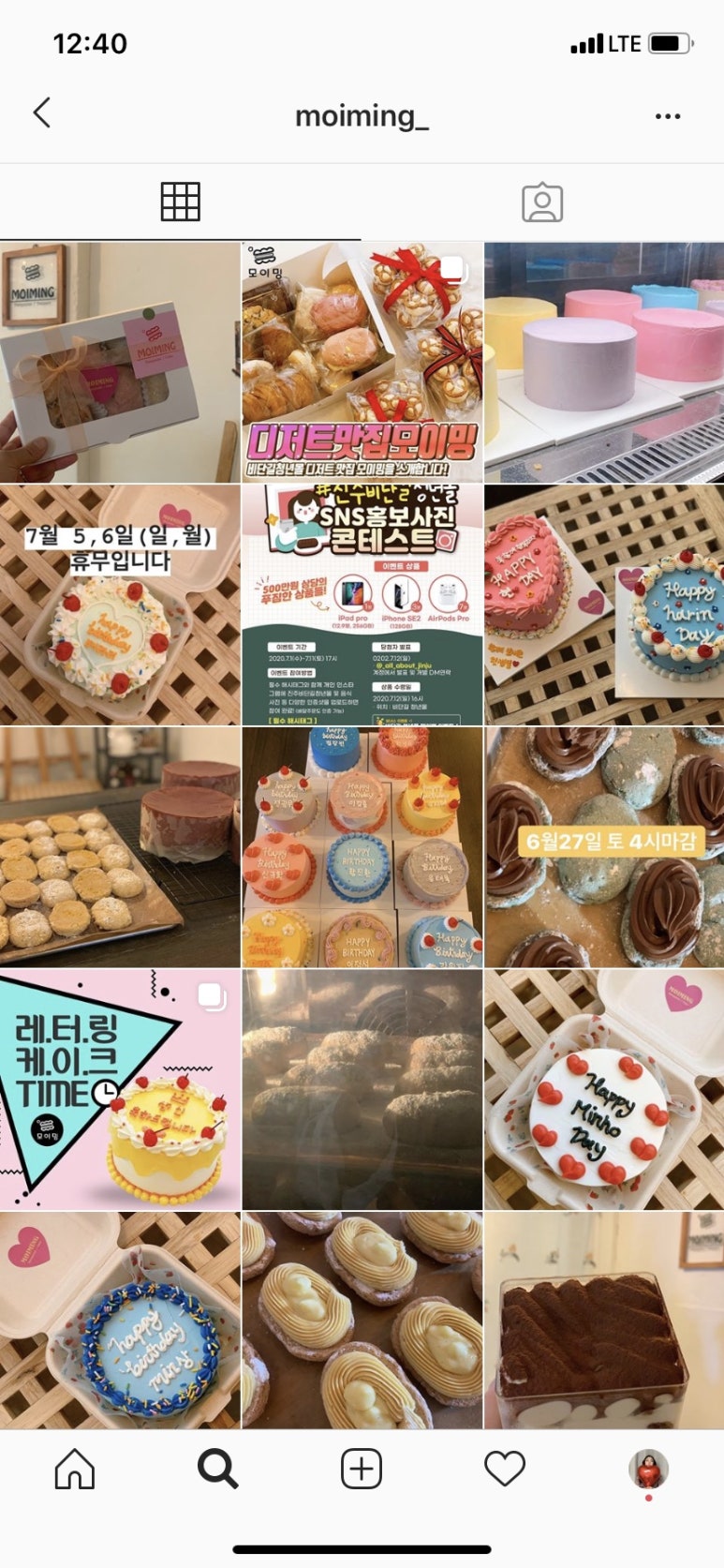
Task: Open the Happy Harim Day cake post
Action: pyautogui.click(x=604, y=605)
